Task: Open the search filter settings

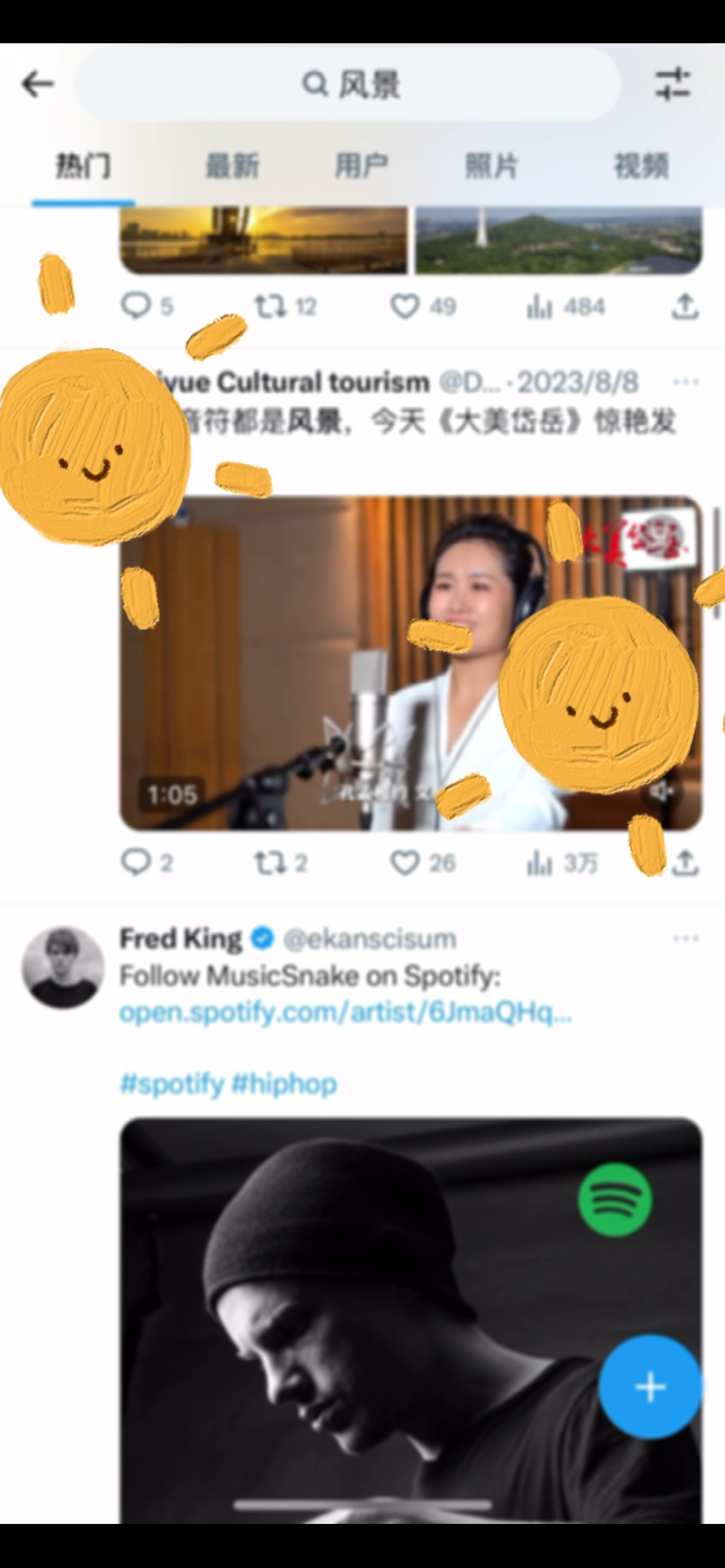Action: (x=672, y=84)
